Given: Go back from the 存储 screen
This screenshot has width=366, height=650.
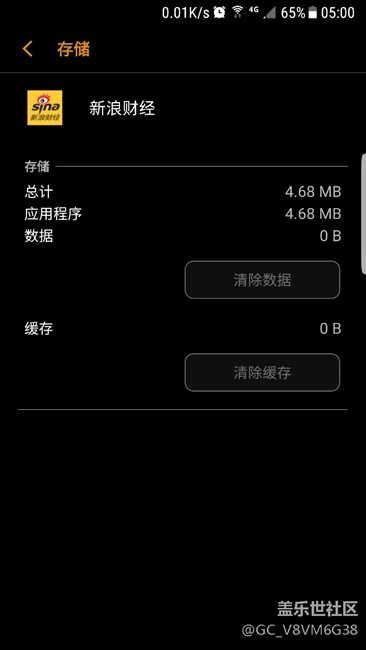Looking at the screenshot, I should [27, 49].
